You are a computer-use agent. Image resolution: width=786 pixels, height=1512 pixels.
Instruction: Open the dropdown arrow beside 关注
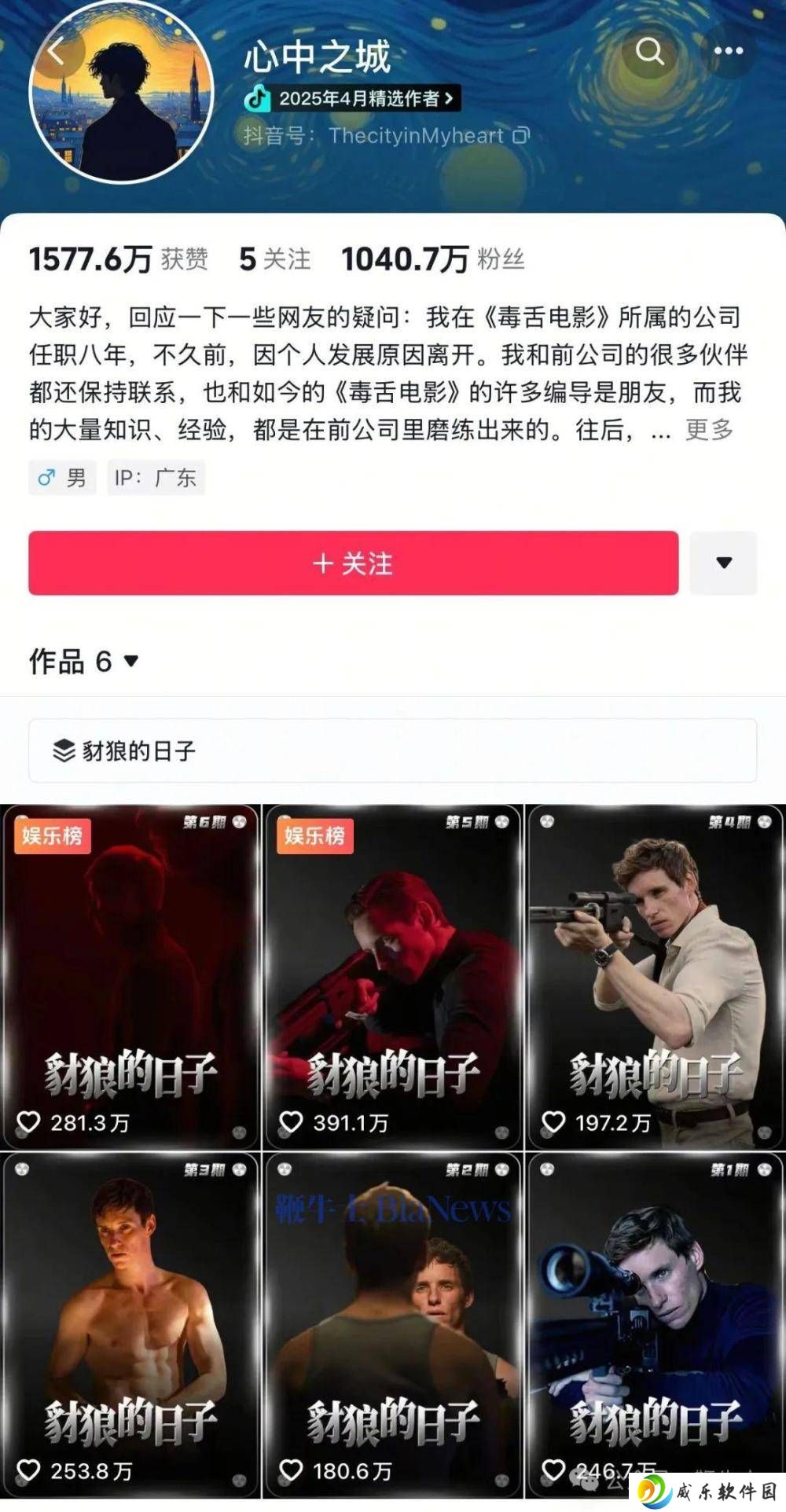pyautogui.click(x=723, y=563)
